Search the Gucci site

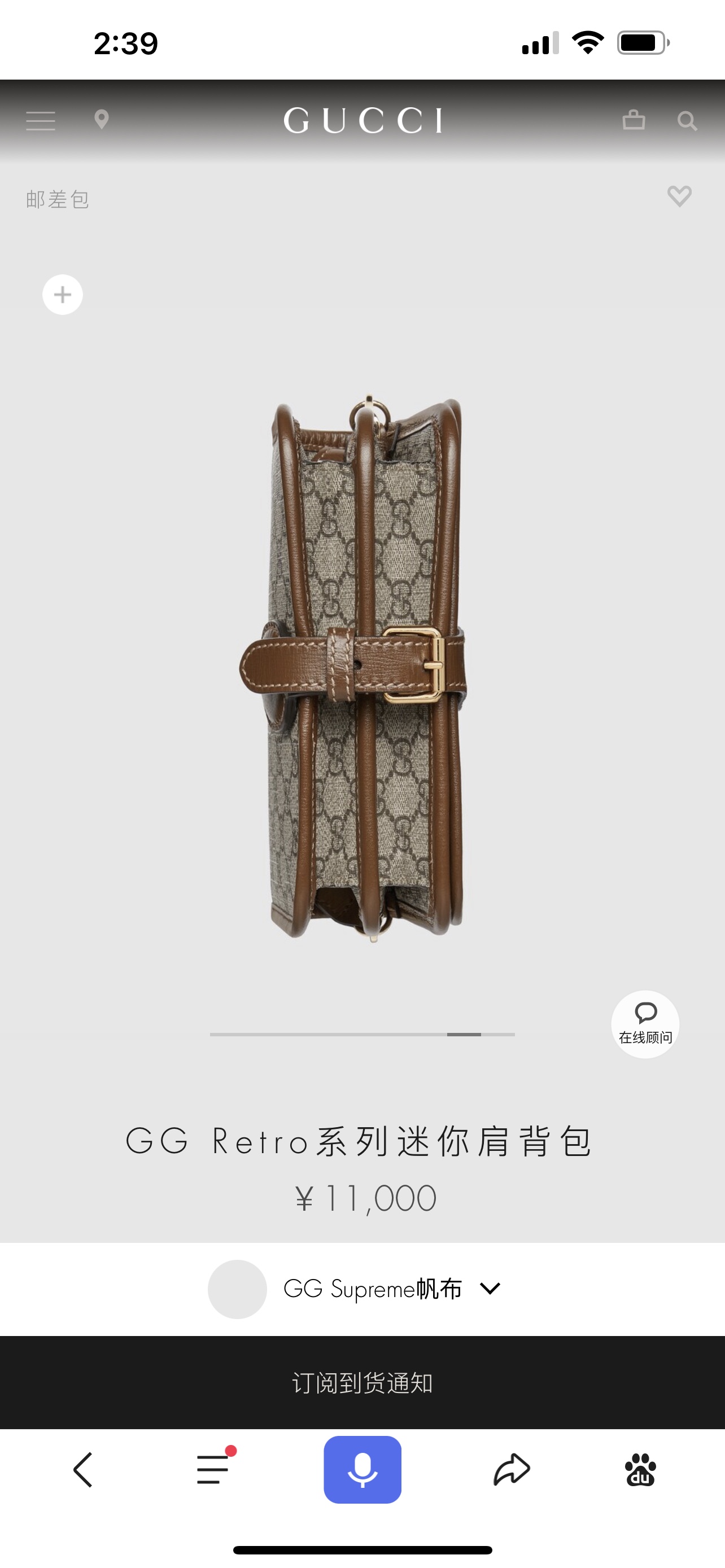pos(687,121)
